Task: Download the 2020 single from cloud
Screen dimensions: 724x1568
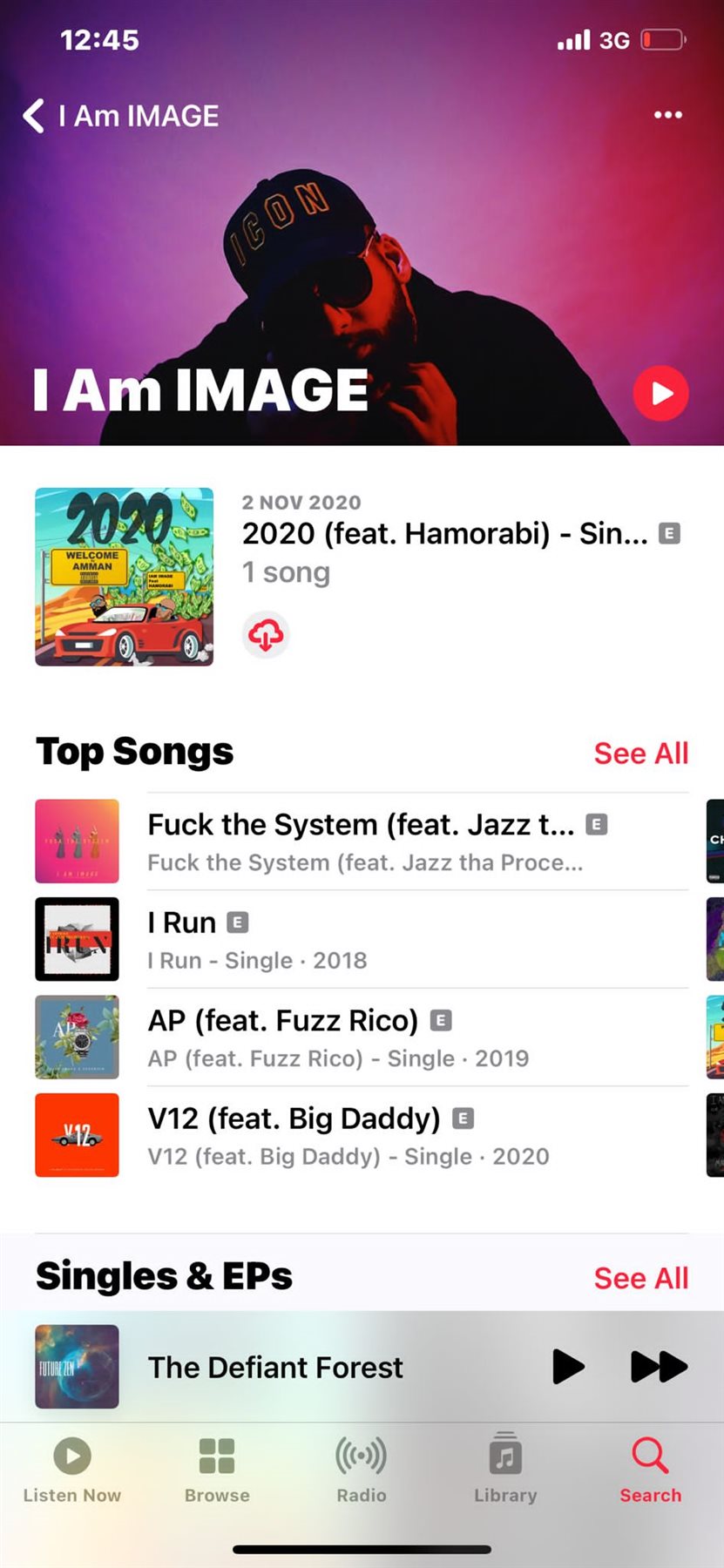Action: coord(266,635)
